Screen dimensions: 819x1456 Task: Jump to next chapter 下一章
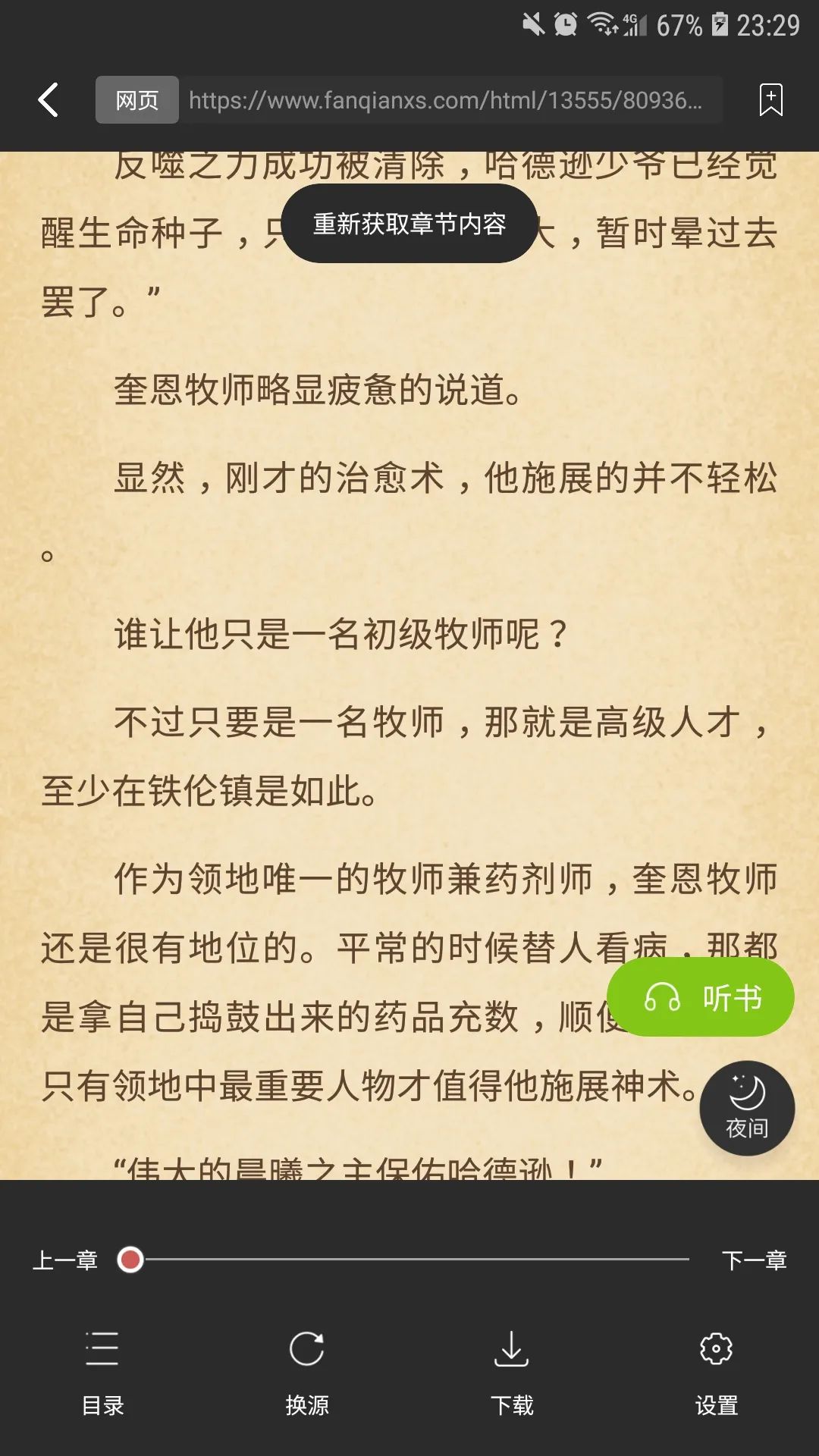point(754,1260)
